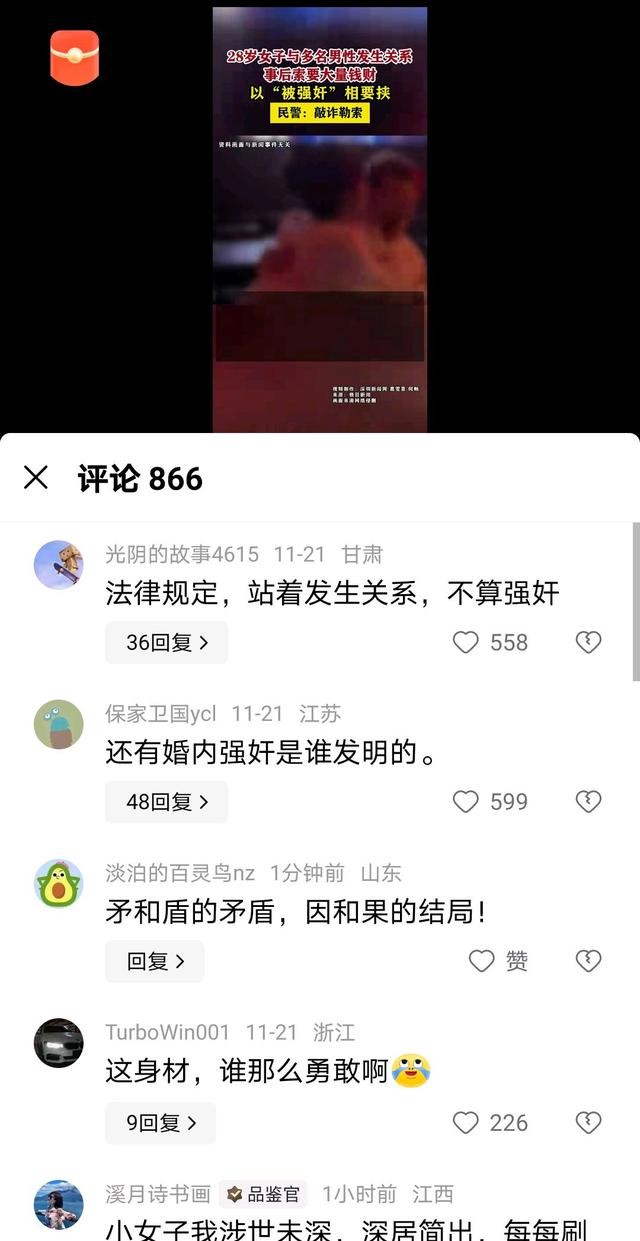The image size is (640, 1241).
Task: Like the comment by 保家卫国ycl
Action: [466, 802]
